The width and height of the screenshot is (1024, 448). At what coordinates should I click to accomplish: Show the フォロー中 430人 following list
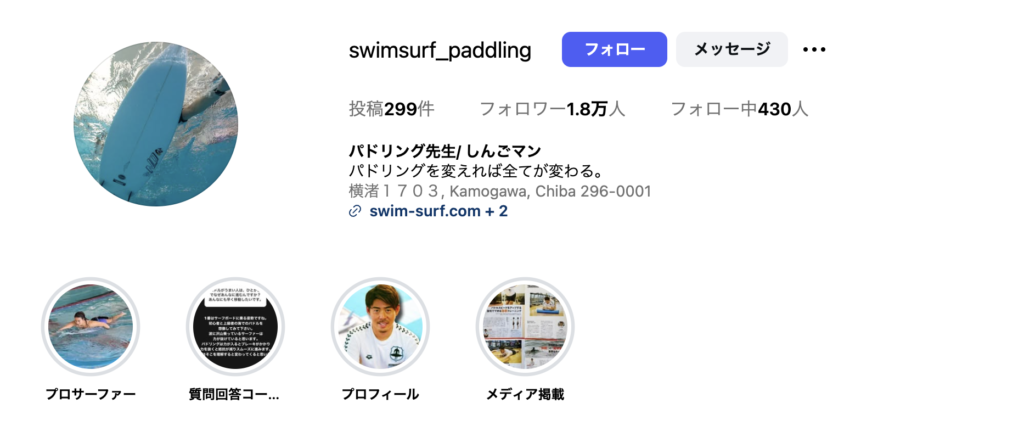738,109
